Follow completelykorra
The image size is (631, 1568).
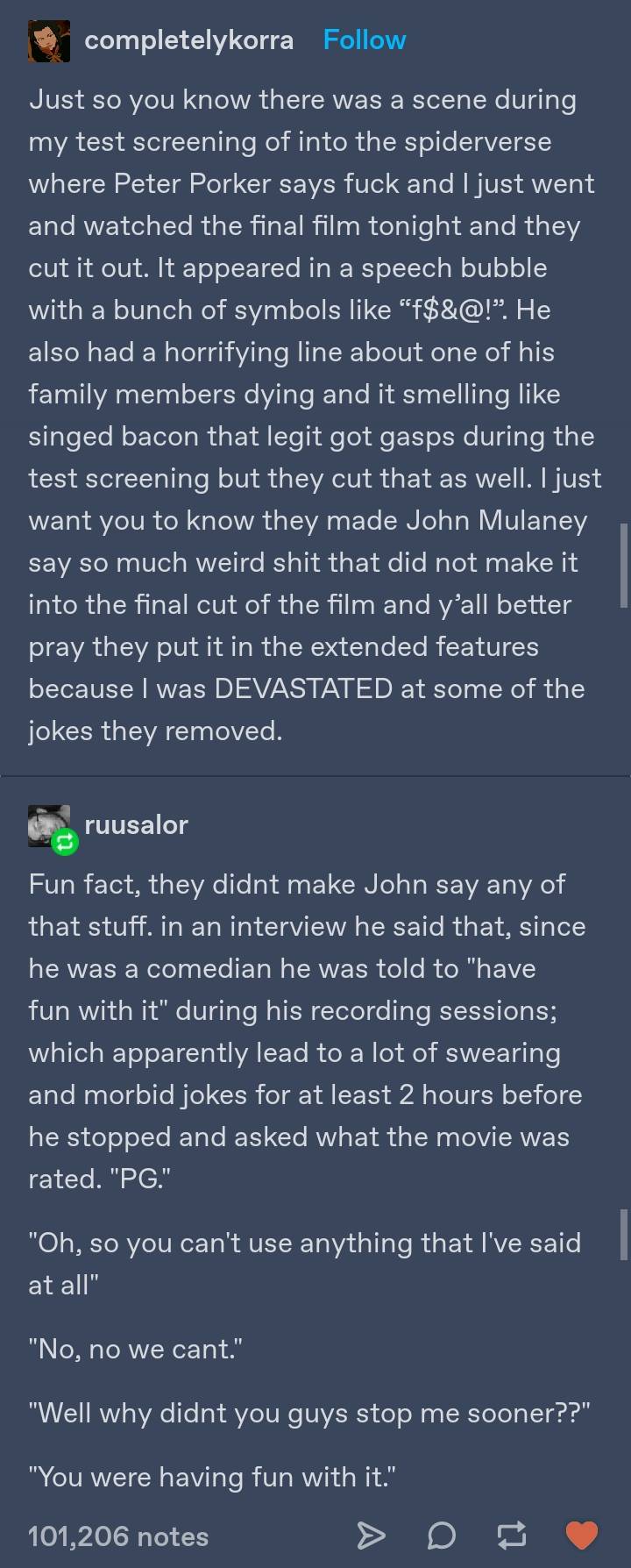point(364,40)
